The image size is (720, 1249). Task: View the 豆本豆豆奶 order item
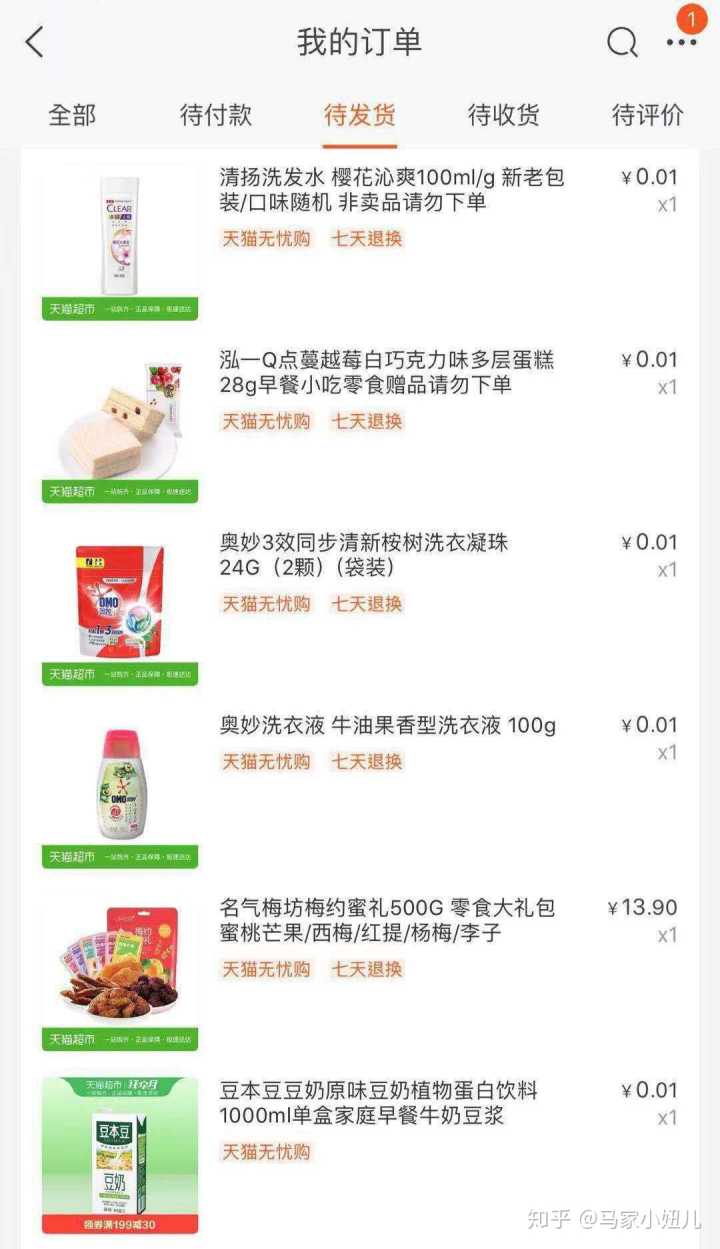tap(379, 1103)
